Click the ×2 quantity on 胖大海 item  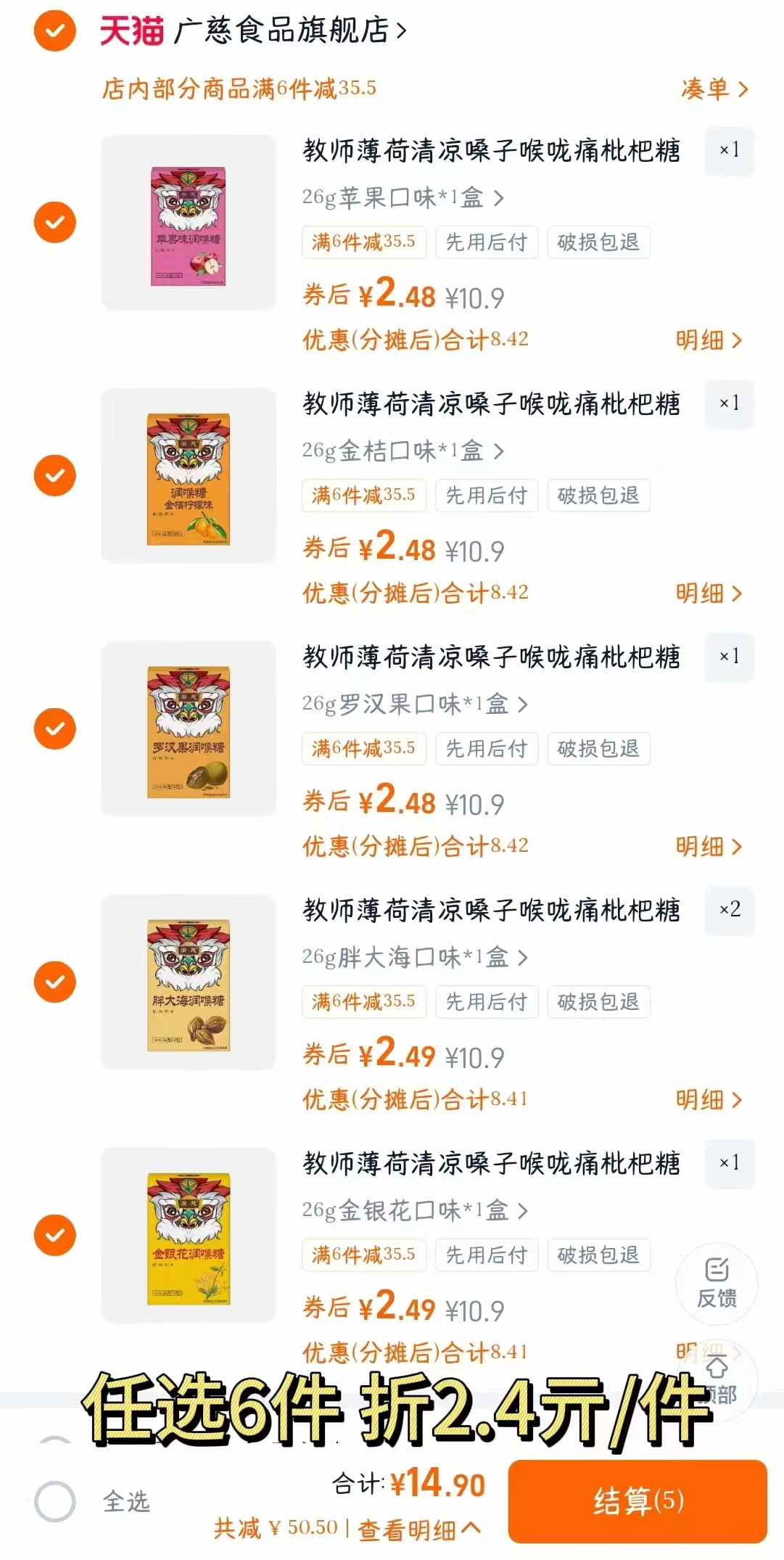point(729,911)
